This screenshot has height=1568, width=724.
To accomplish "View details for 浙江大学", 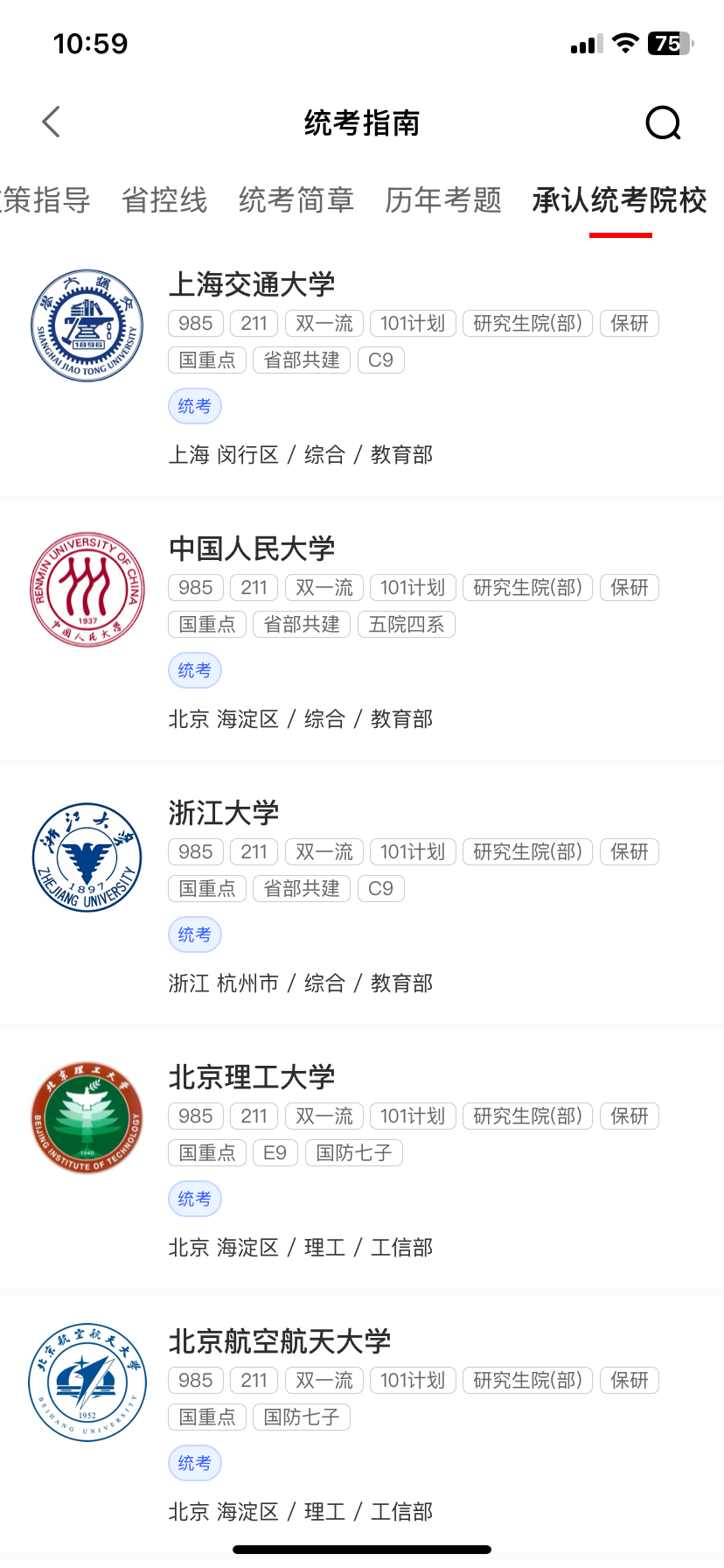I will click(224, 813).
